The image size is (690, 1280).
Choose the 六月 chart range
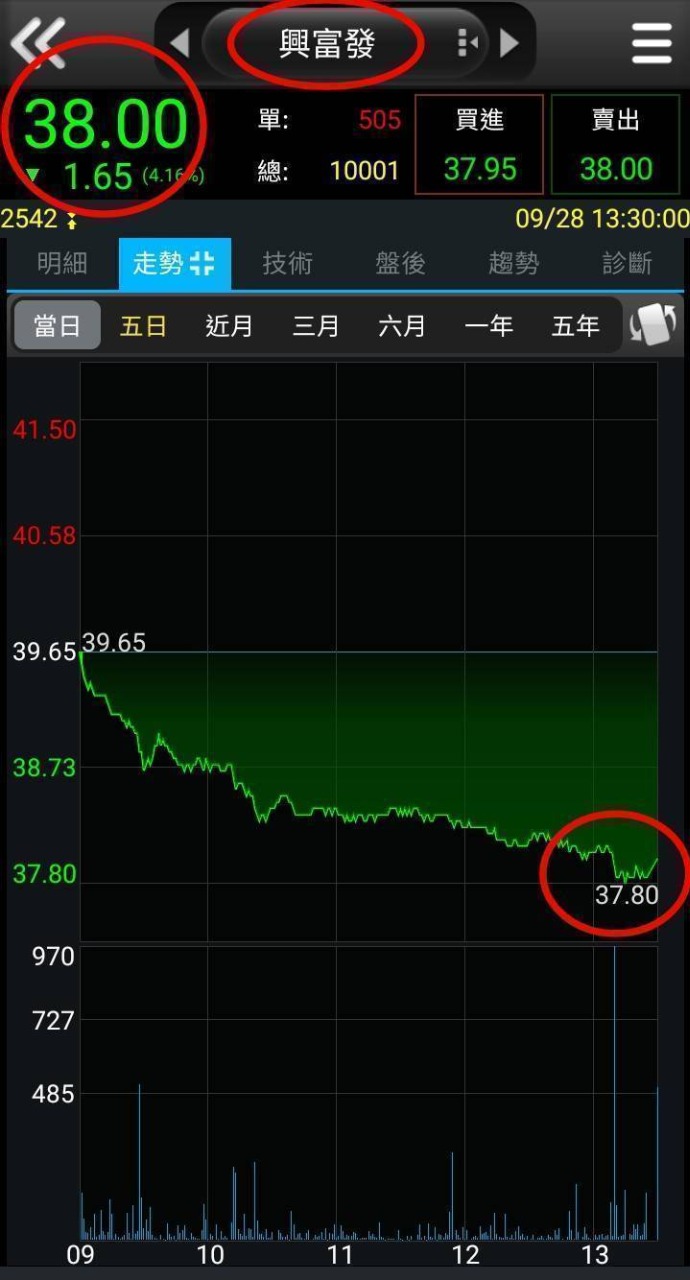click(402, 326)
